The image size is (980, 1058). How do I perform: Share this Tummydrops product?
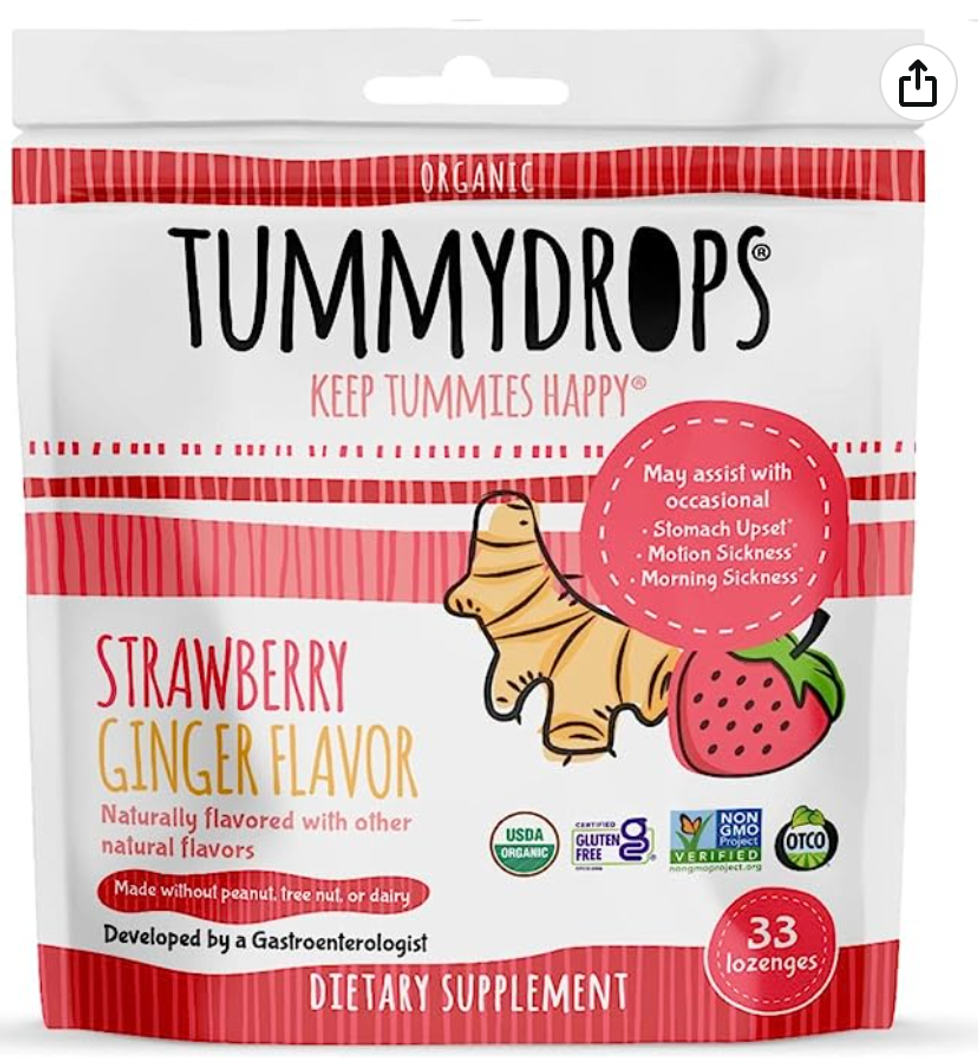pos(917,84)
